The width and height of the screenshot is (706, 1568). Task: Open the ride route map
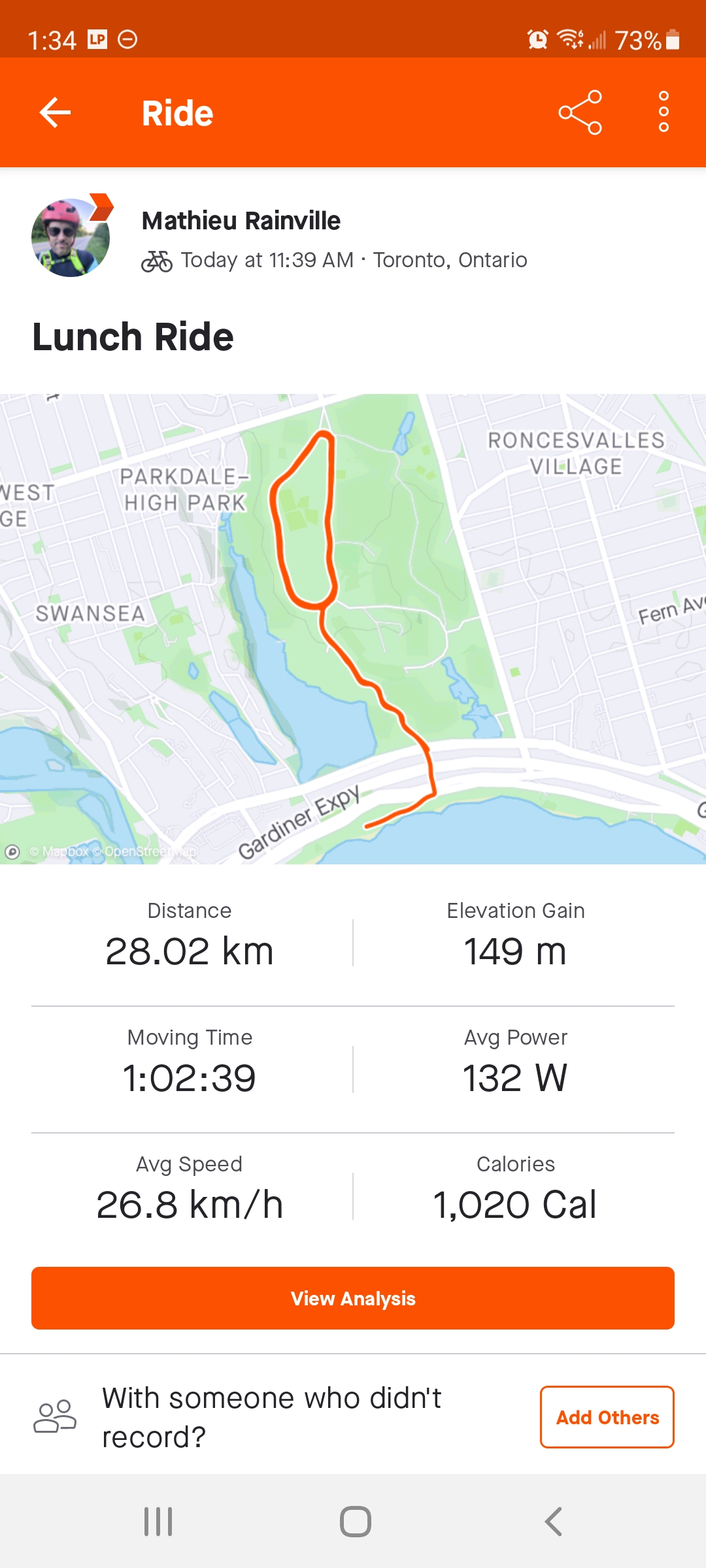point(353,629)
